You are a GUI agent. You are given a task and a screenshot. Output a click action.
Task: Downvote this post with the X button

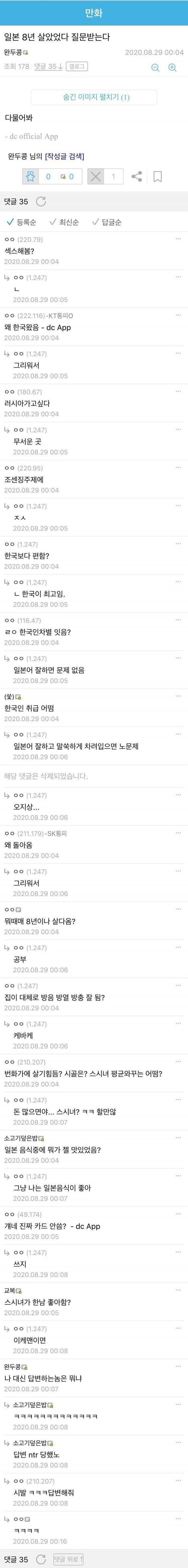click(96, 176)
